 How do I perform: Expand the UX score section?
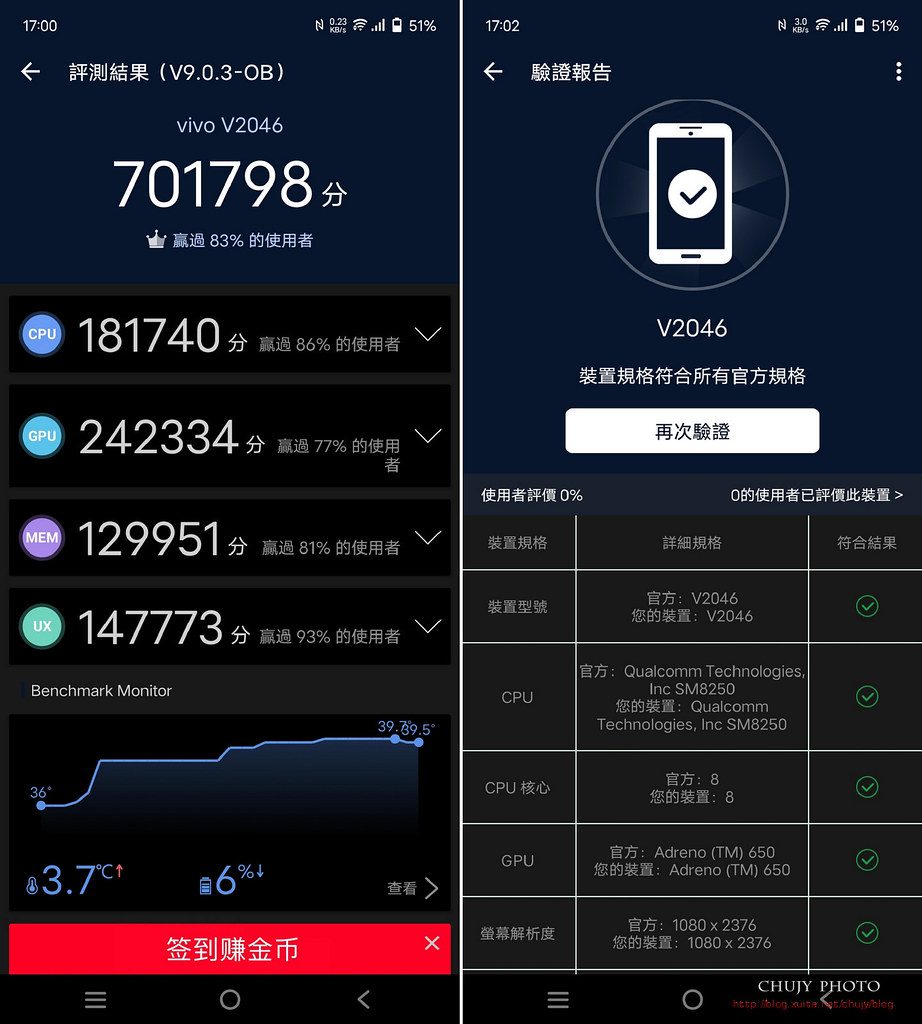(x=427, y=627)
